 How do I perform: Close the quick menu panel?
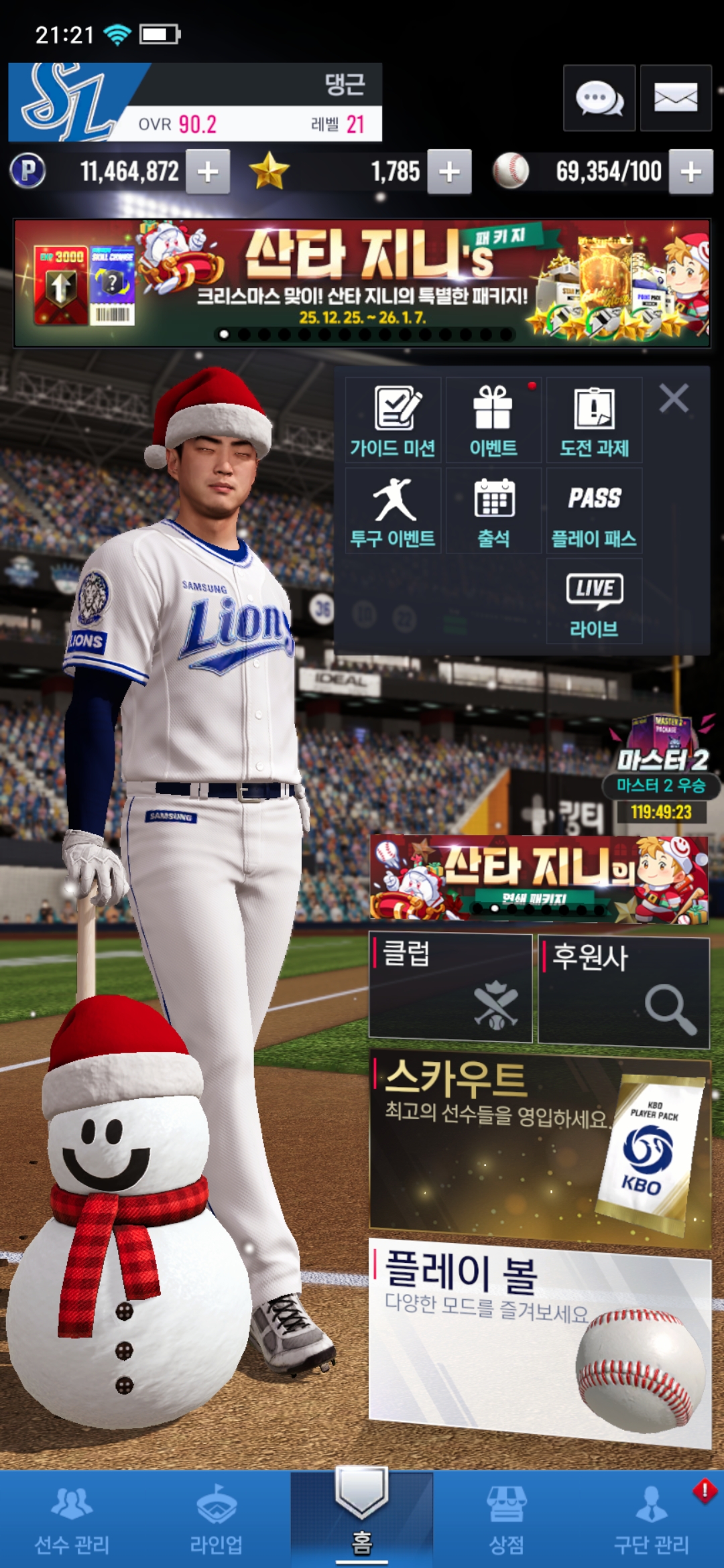coord(674,399)
